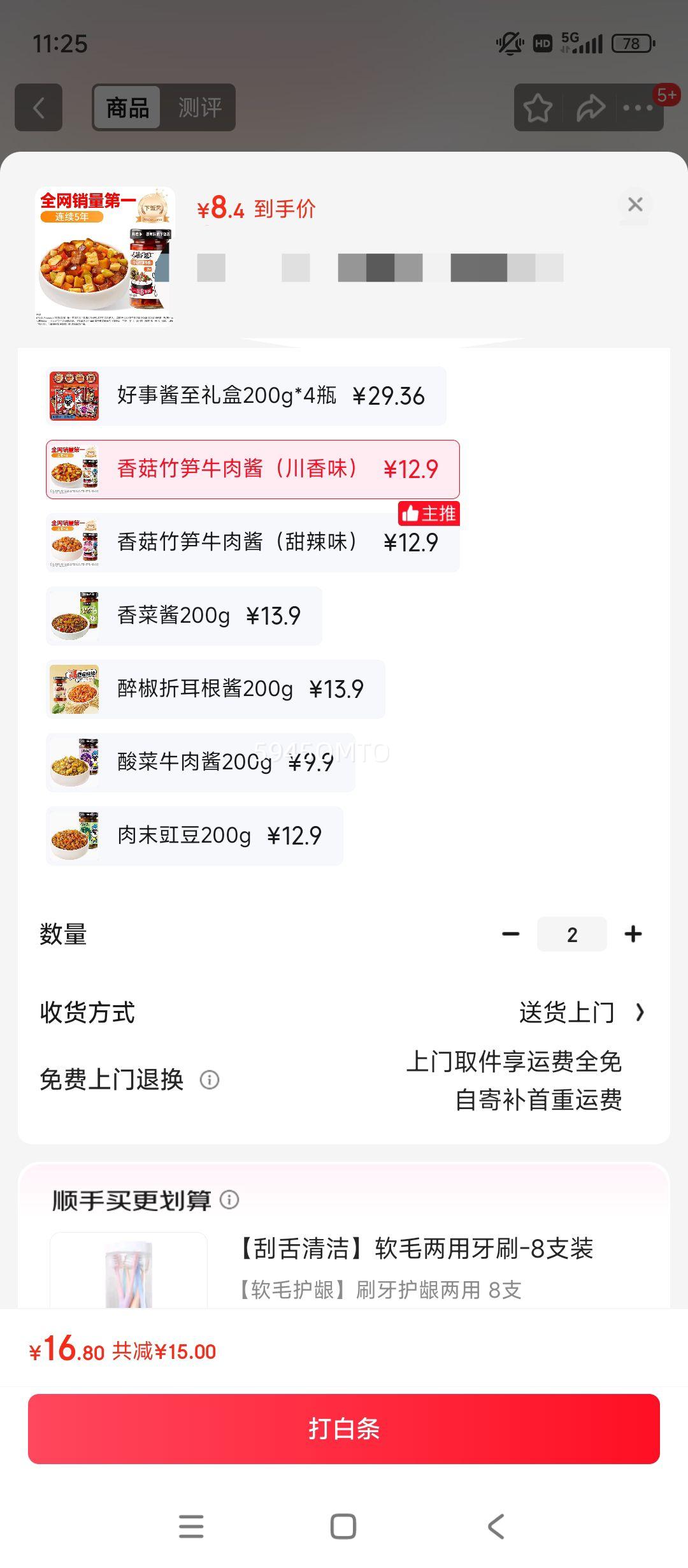Increase quantity with plus button
The image size is (688, 1568).
pos(633,934)
